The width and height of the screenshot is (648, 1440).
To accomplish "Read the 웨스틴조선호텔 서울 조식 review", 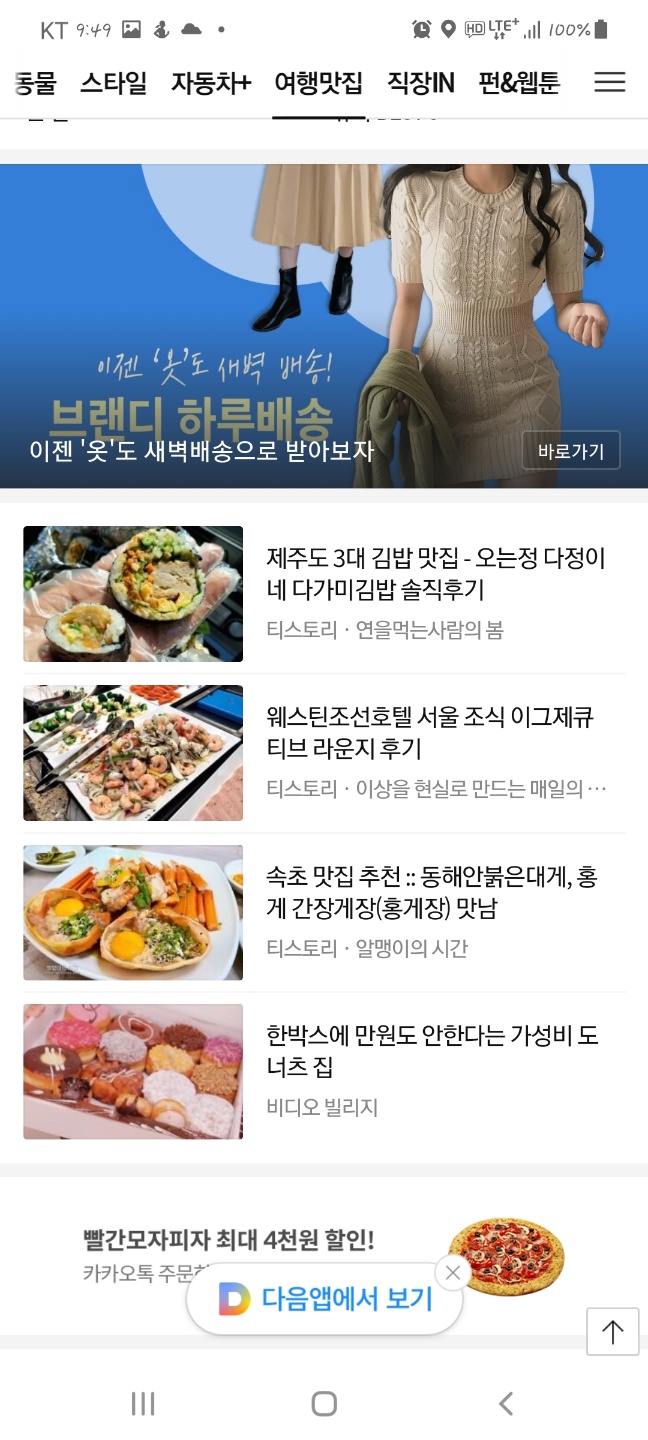I will click(324, 753).
